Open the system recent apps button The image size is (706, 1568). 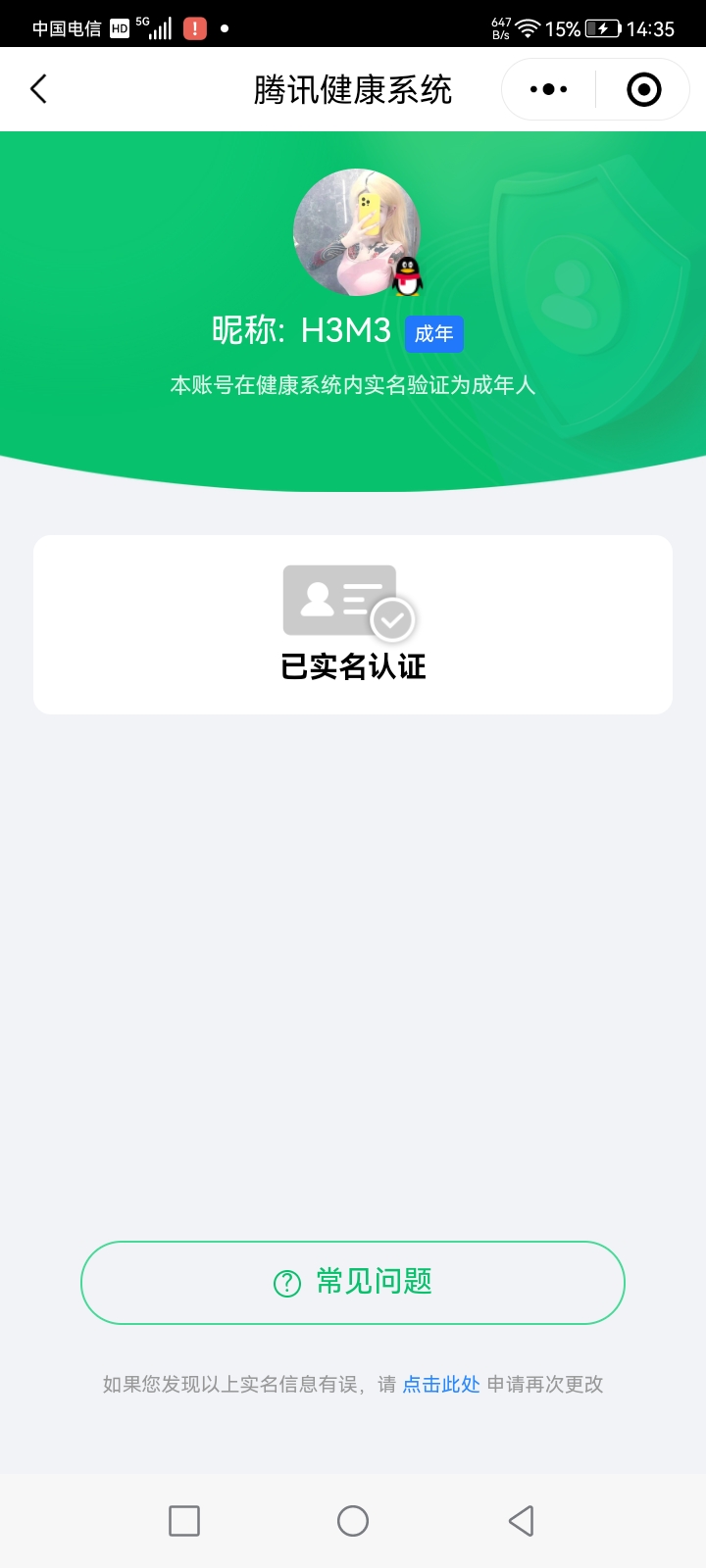(x=184, y=1520)
